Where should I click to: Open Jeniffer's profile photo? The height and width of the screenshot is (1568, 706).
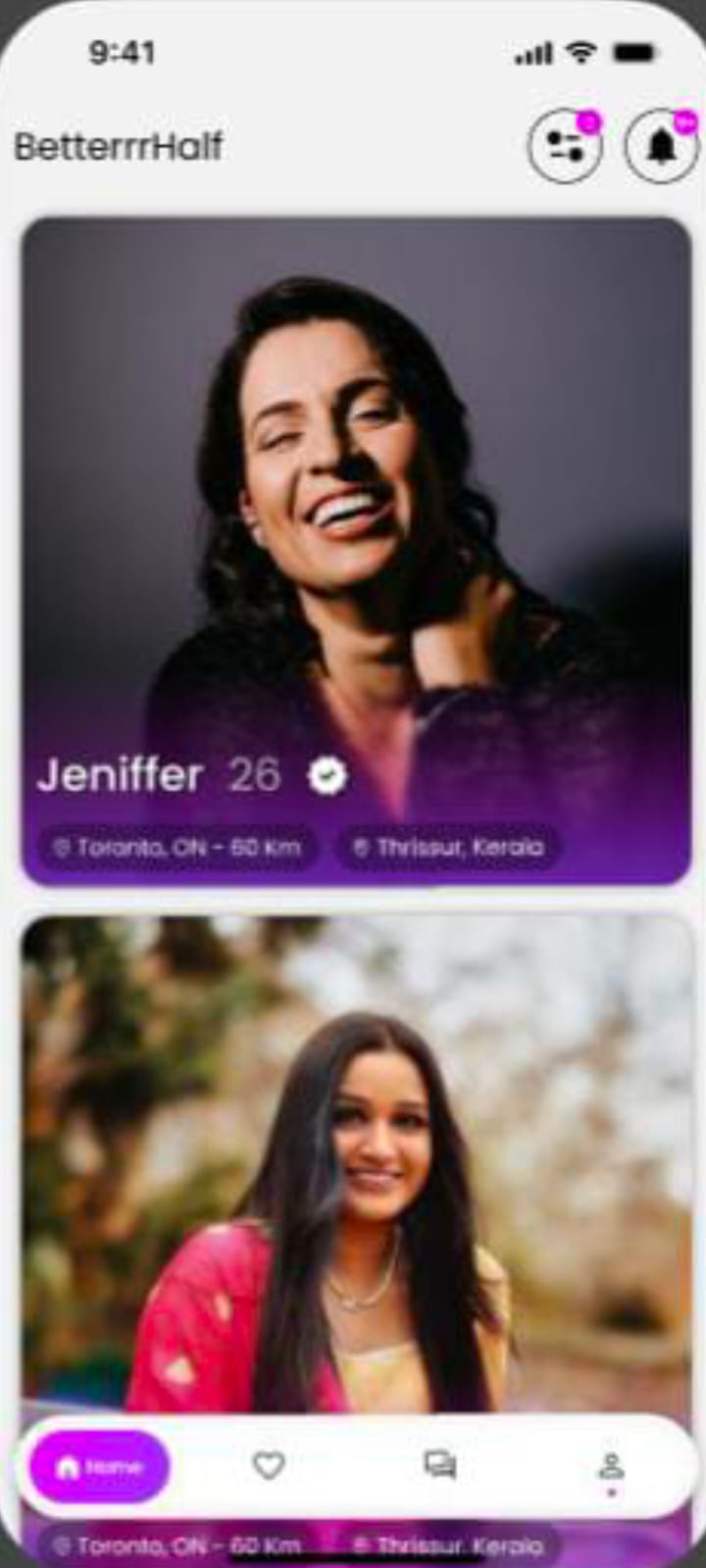point(353,490)
